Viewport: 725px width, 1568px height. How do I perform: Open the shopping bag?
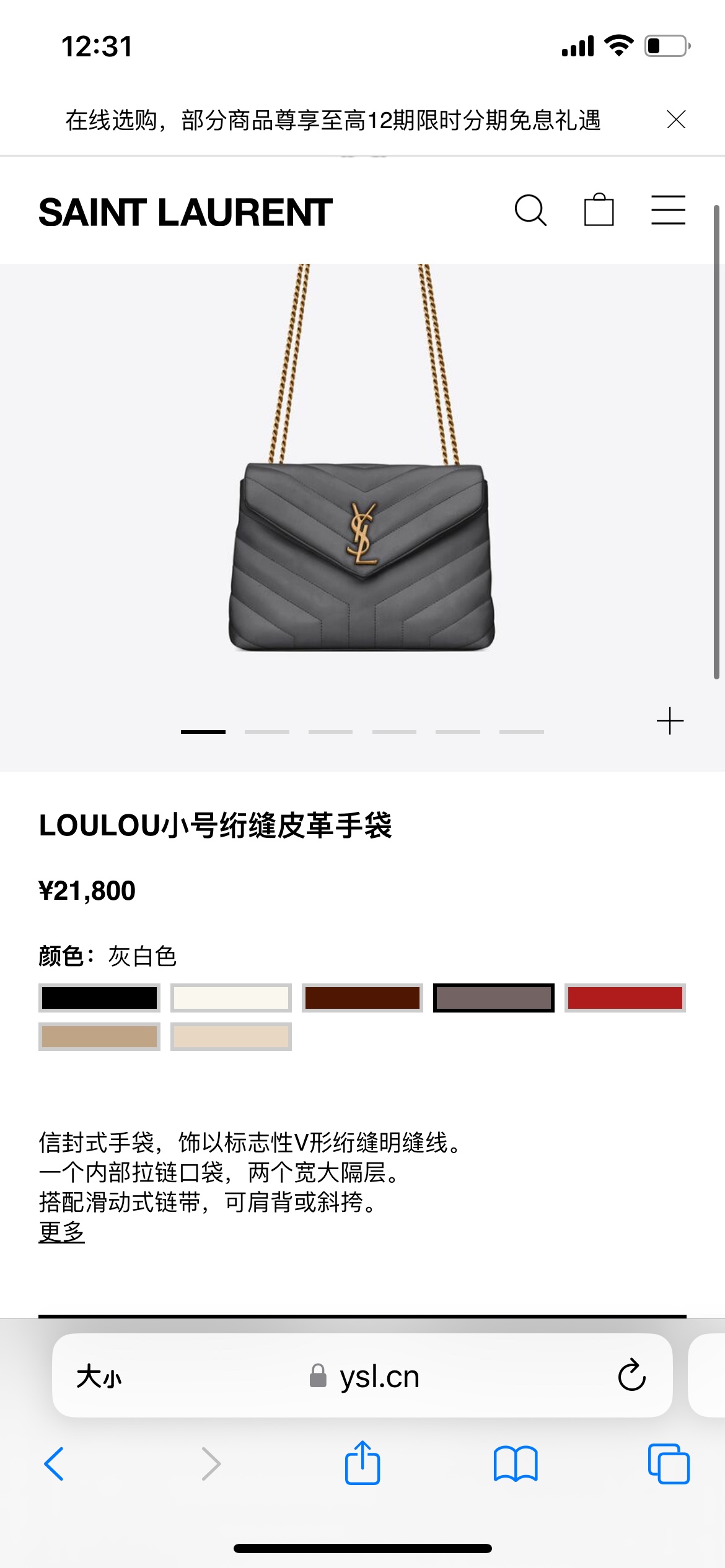point(599,211)
